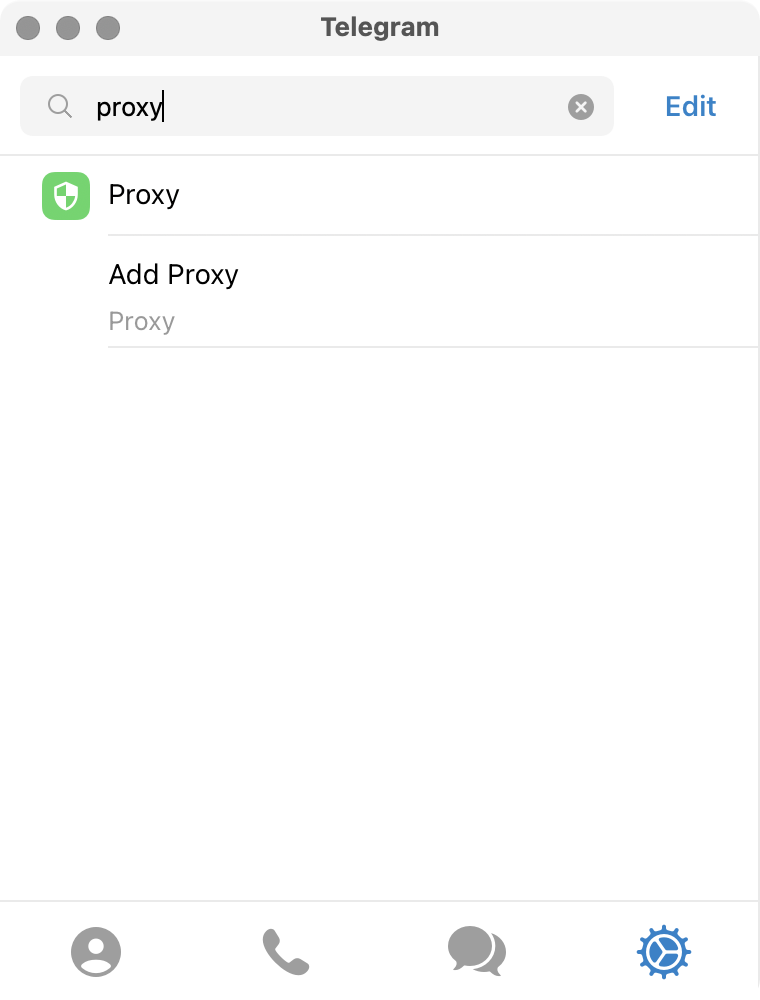The width and height of the screenshot is (760, 1000).
Task: Tap the Edit button
Action: (x=690, y=106)
